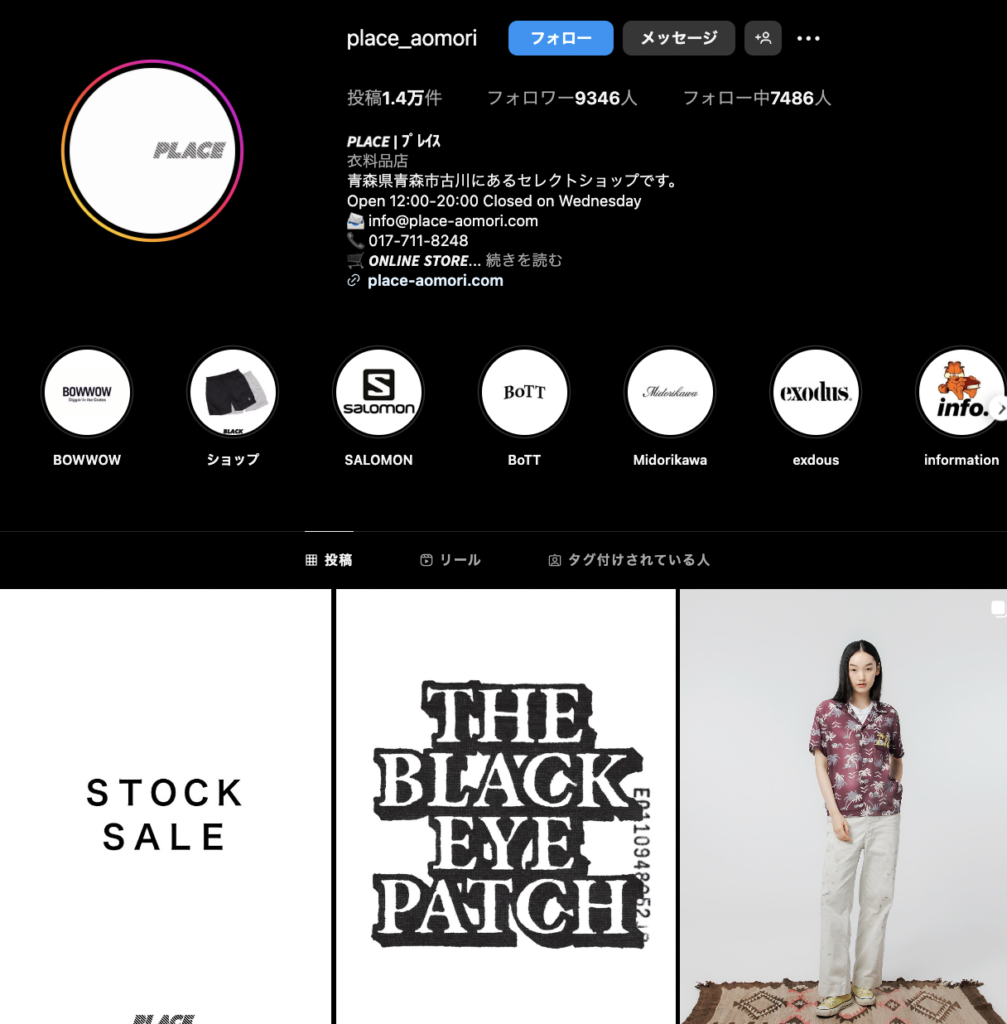Tap the suggested accounts icon
1007x1024 pixels.
coord(763,39)
